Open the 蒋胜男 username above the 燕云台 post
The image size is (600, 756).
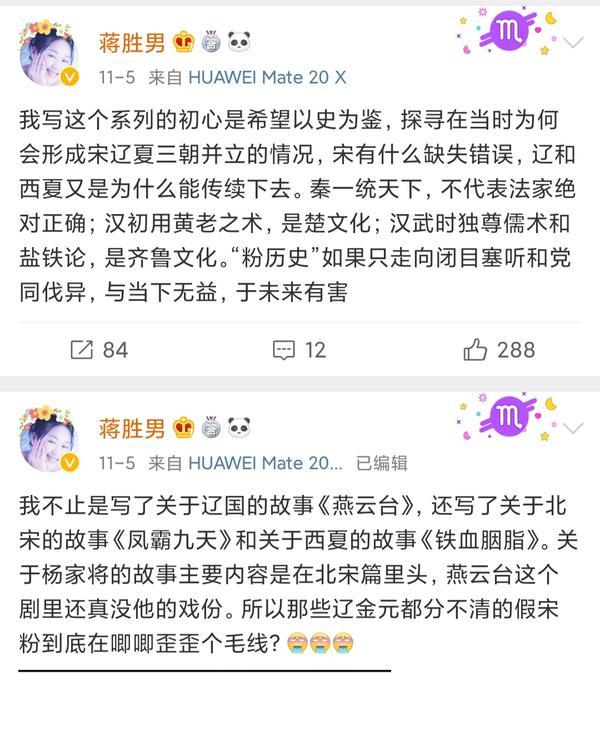click(x=130, y=428)
